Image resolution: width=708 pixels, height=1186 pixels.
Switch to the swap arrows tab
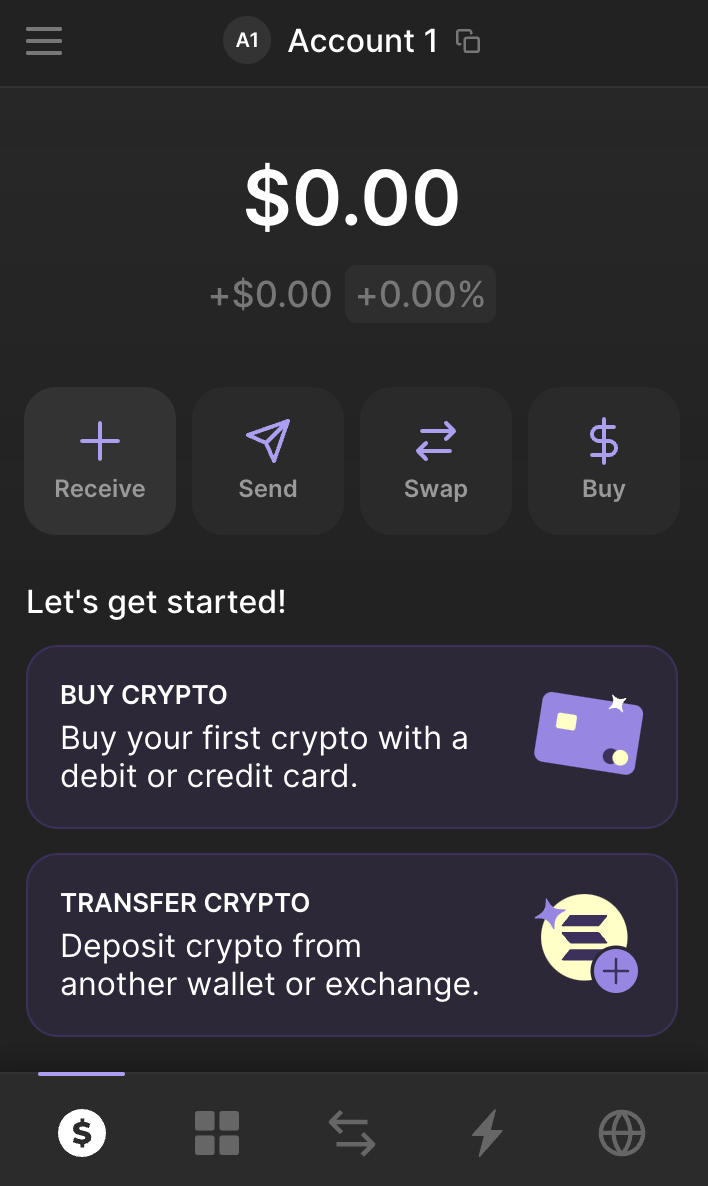pyautogui.click(x=352, y=1133)
